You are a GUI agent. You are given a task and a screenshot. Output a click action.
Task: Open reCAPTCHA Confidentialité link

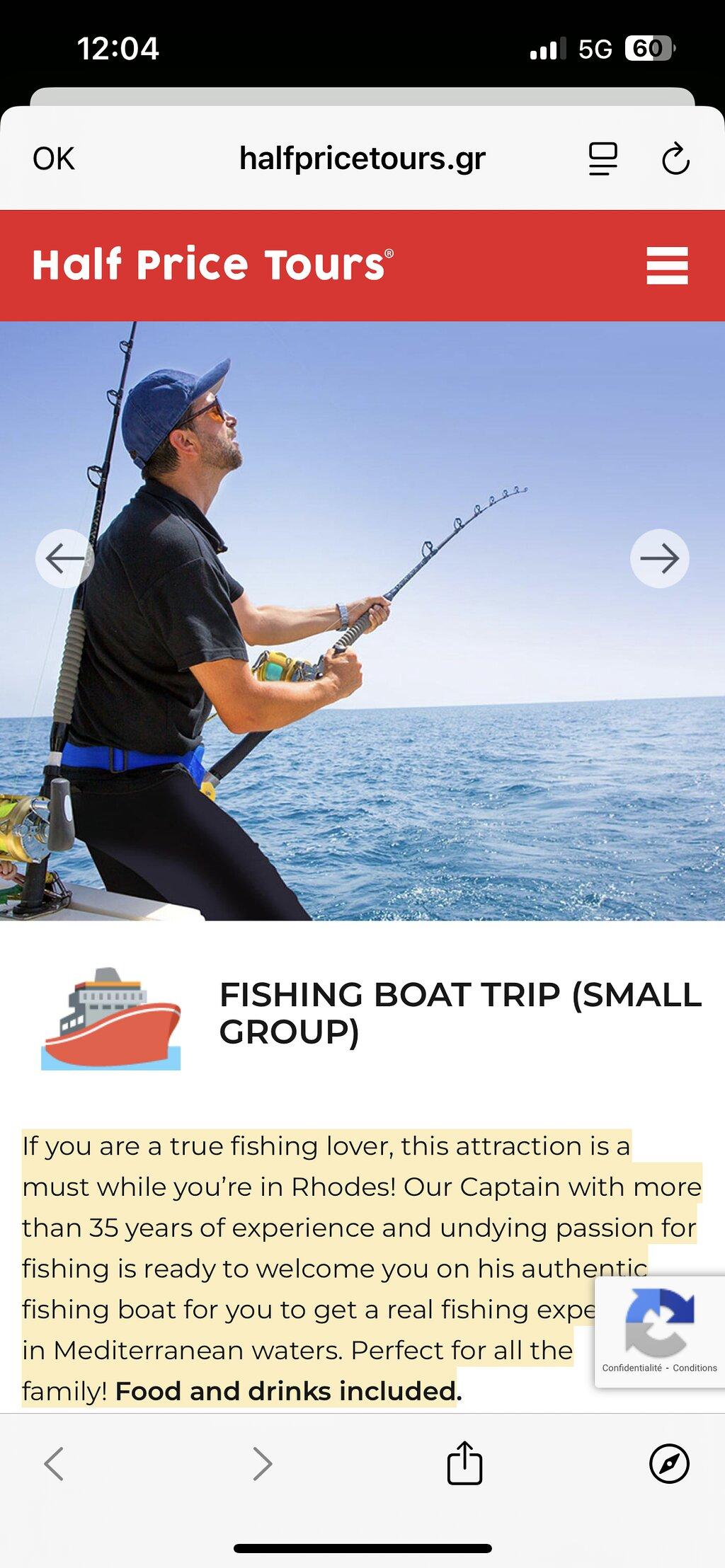point(632,1368)
